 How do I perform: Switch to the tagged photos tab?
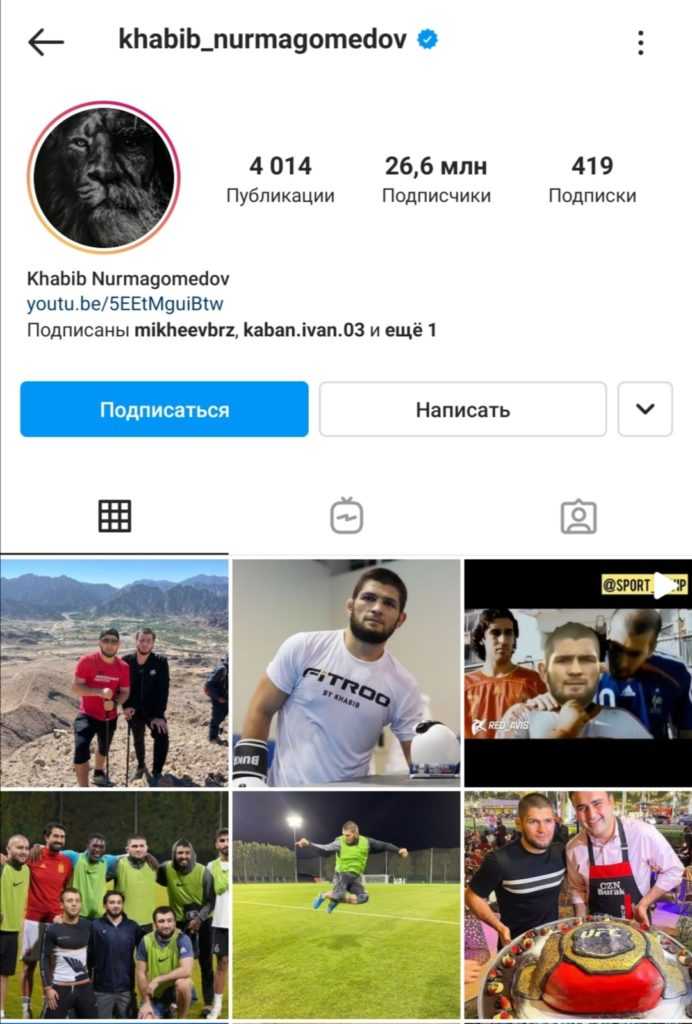coord(578,516)
